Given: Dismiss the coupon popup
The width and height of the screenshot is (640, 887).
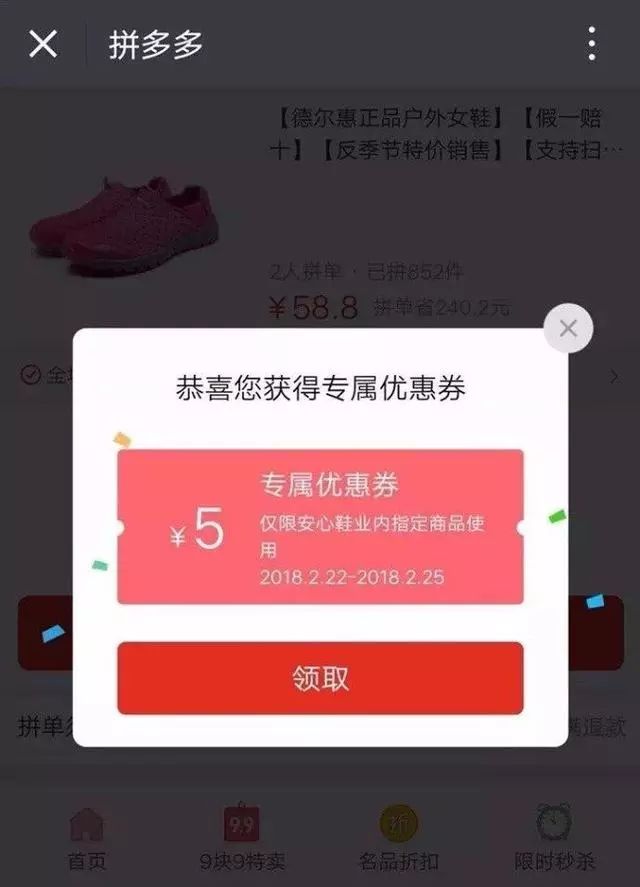Looking at the screenshot, I should tap(568, 328).
